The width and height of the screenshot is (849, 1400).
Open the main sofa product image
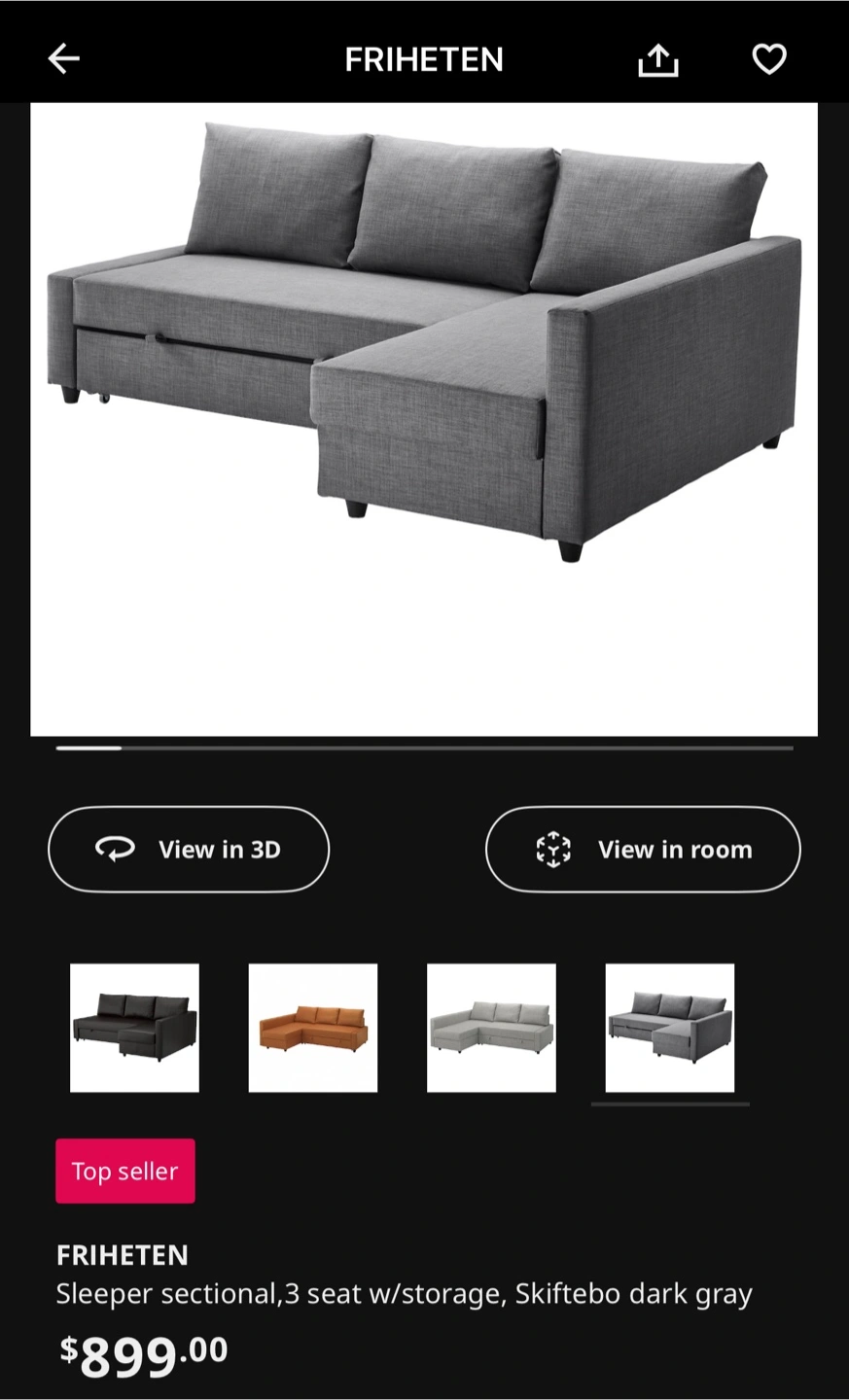click(424, 419)
